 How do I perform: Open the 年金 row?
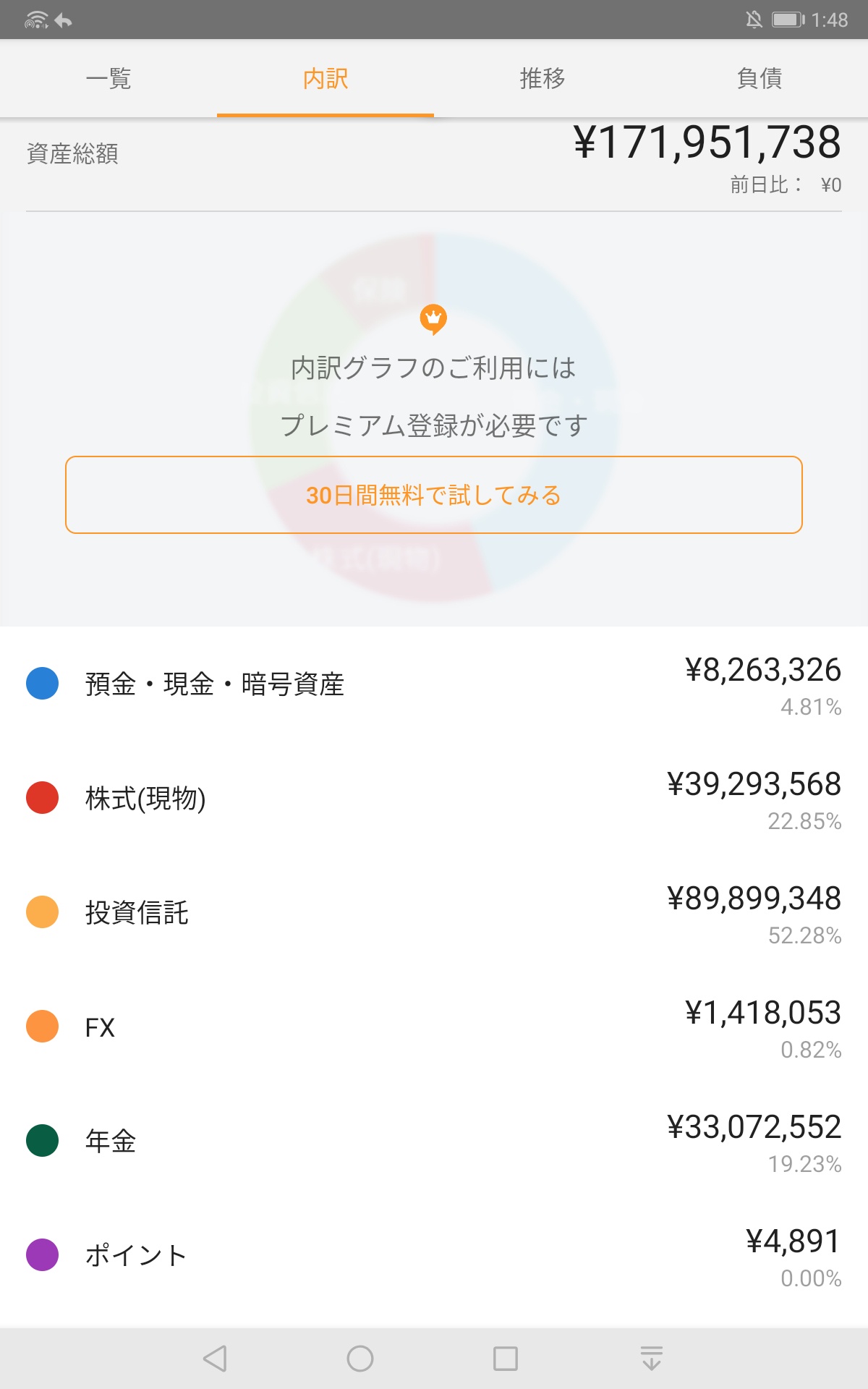click(434, 1142)
